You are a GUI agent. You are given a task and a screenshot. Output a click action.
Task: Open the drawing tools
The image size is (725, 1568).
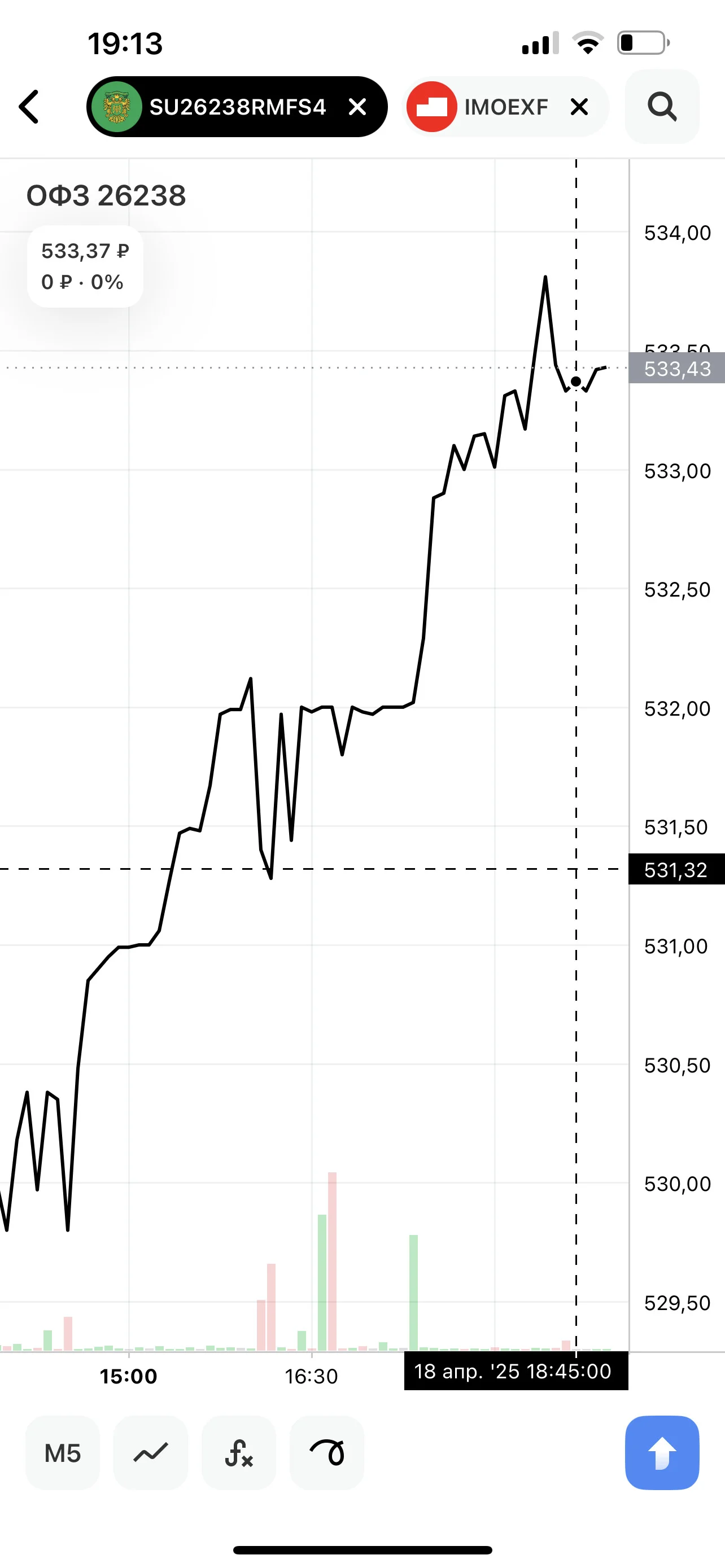point(327,1453)
